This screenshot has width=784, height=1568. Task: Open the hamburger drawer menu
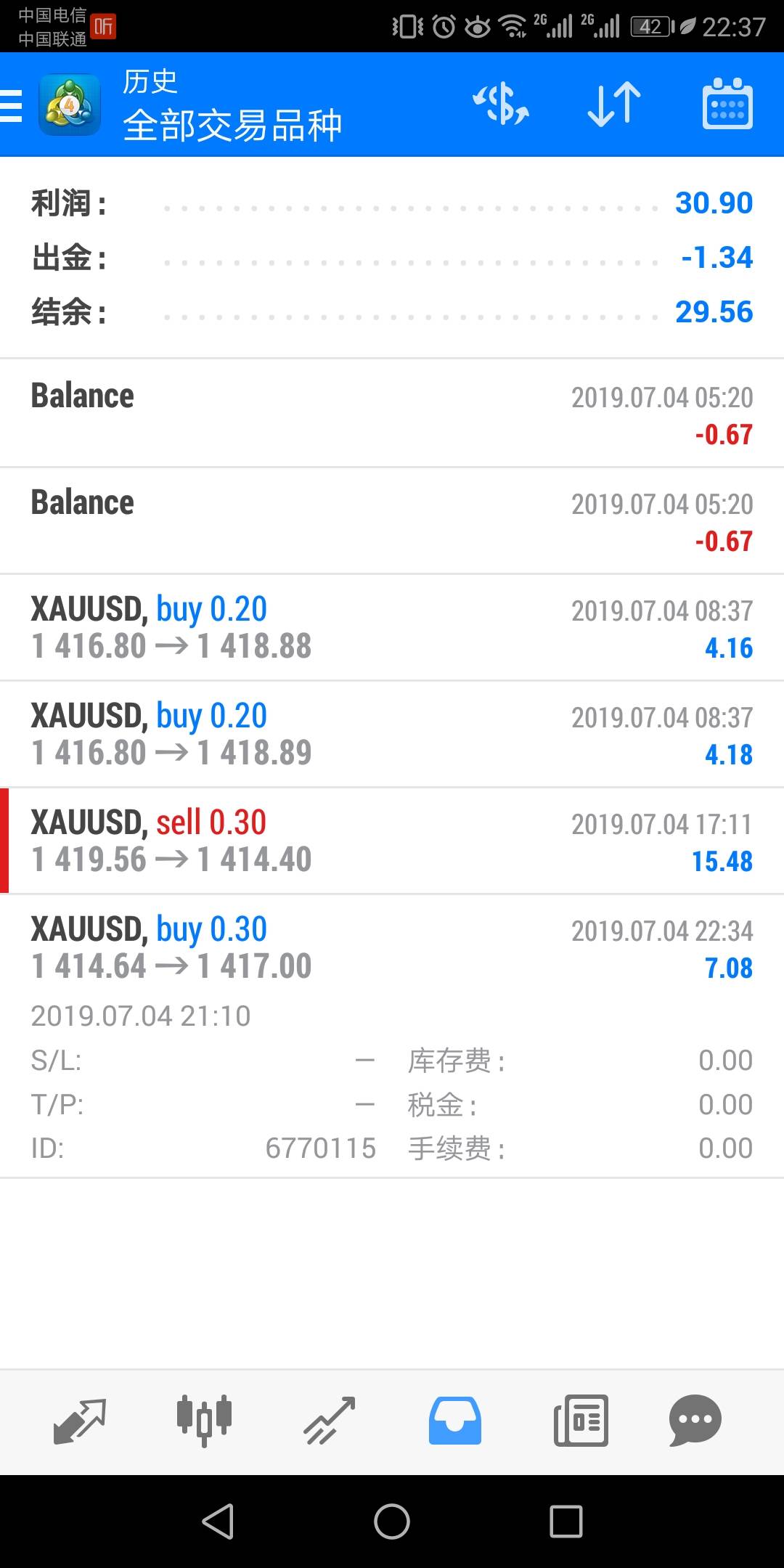click(12, 105)
